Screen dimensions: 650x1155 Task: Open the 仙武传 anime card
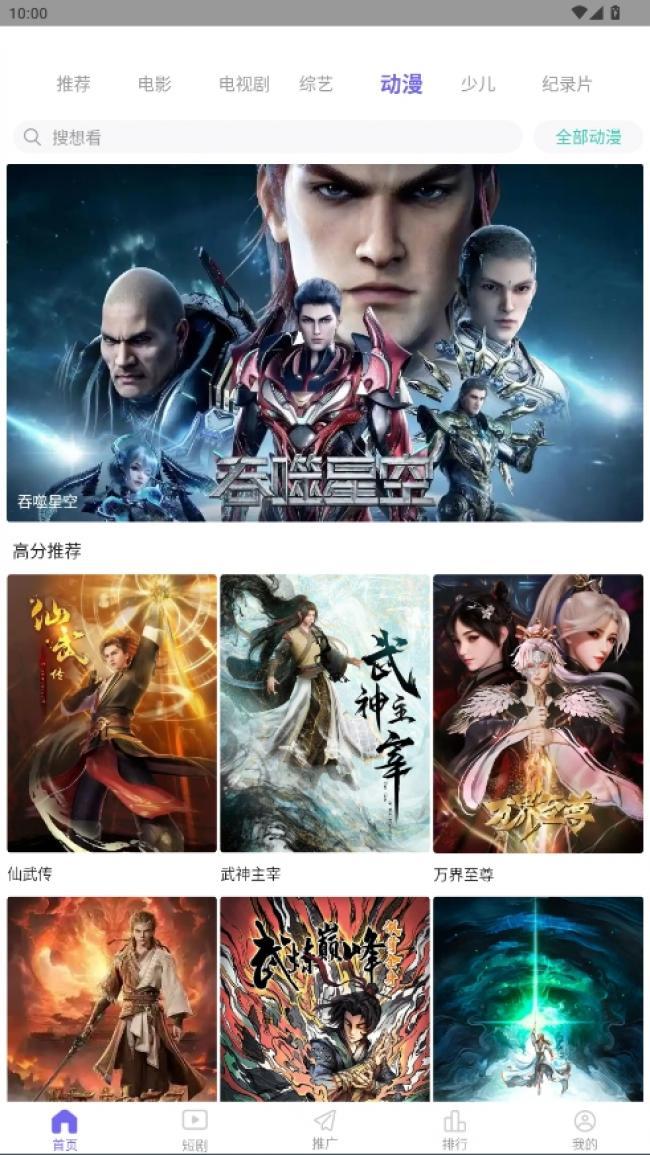112,713
